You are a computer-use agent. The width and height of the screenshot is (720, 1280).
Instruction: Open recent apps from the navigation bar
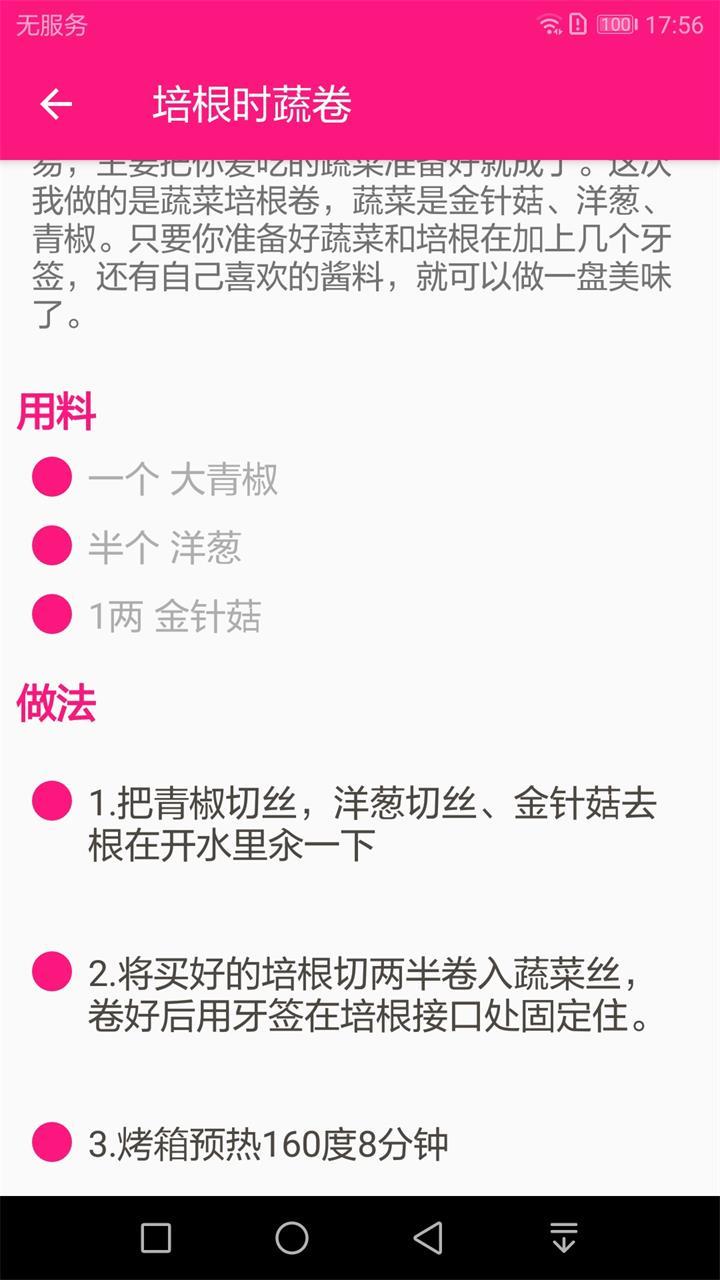pos(156,1238)
